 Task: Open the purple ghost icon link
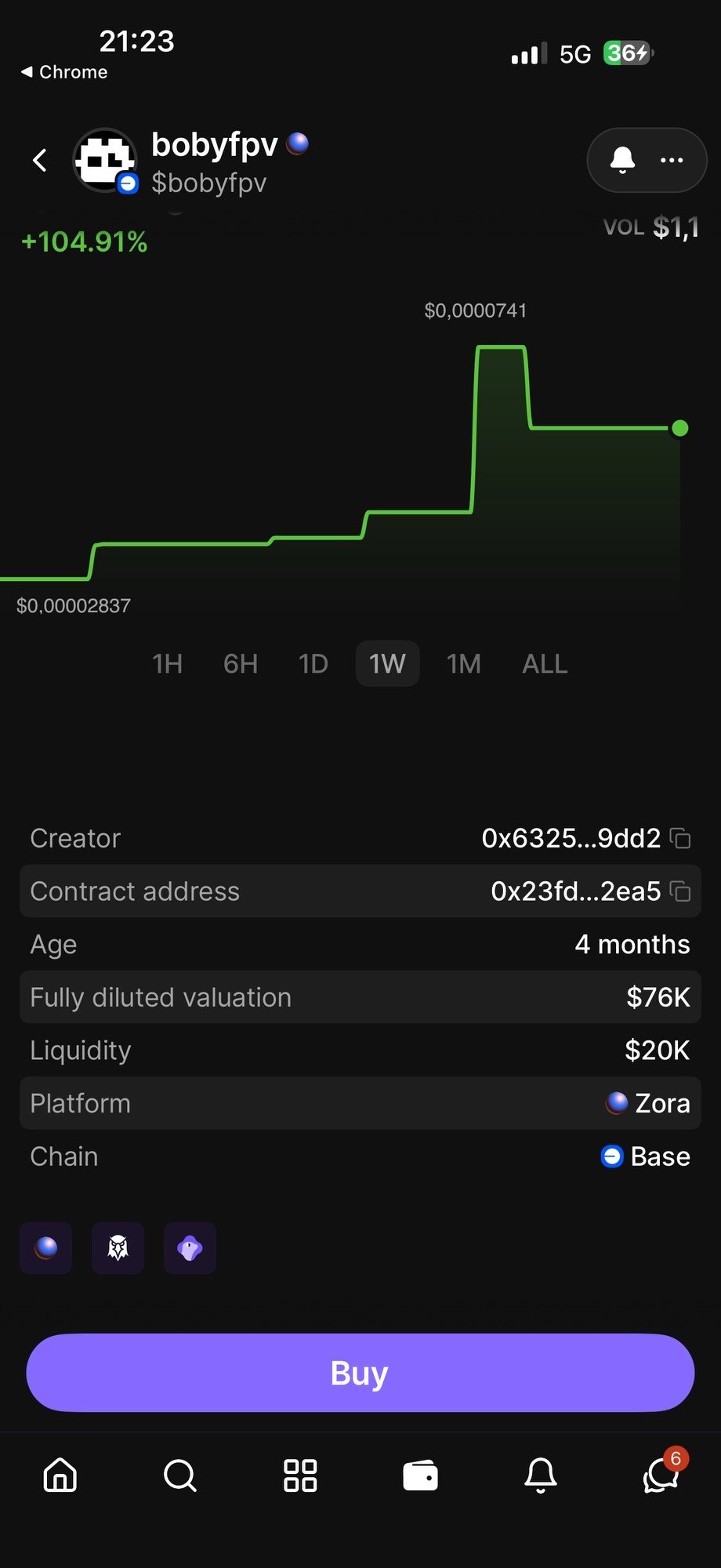click(x=190, y=1247)
